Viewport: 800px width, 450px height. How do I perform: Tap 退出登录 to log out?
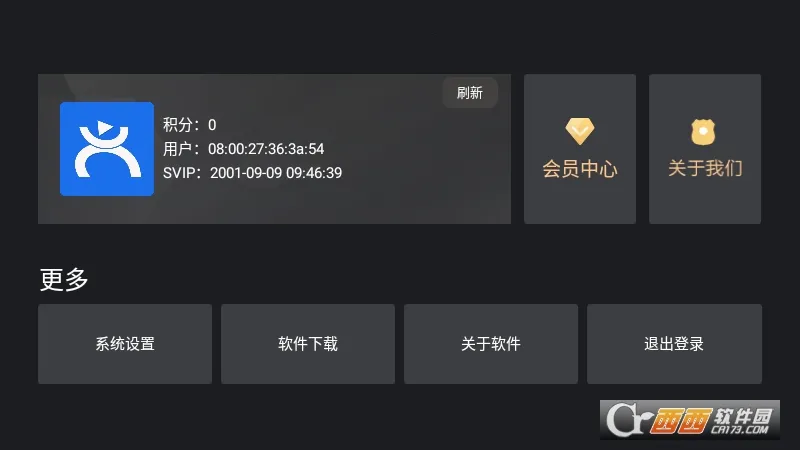point(674,344)
